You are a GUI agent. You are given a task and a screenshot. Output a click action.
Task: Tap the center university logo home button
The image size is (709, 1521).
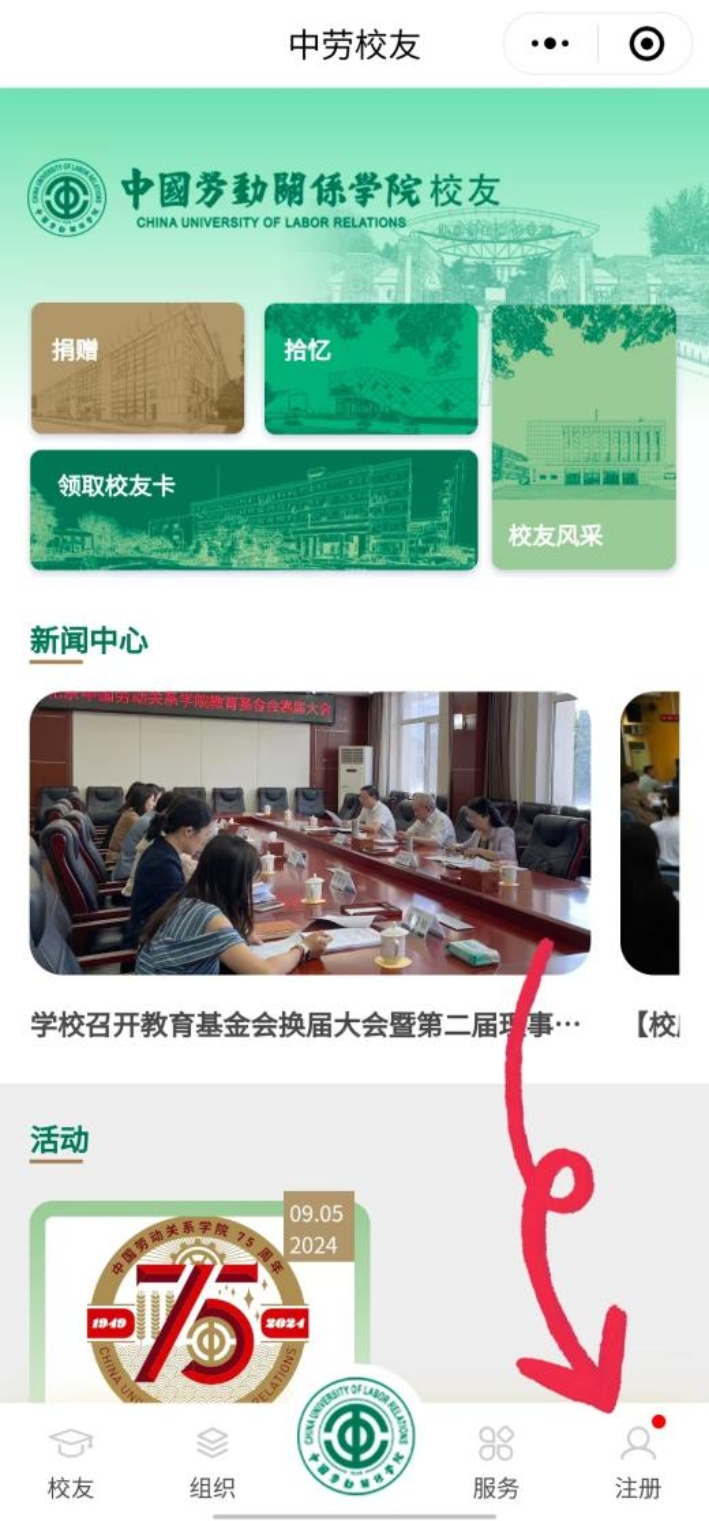pos(356,1436)
